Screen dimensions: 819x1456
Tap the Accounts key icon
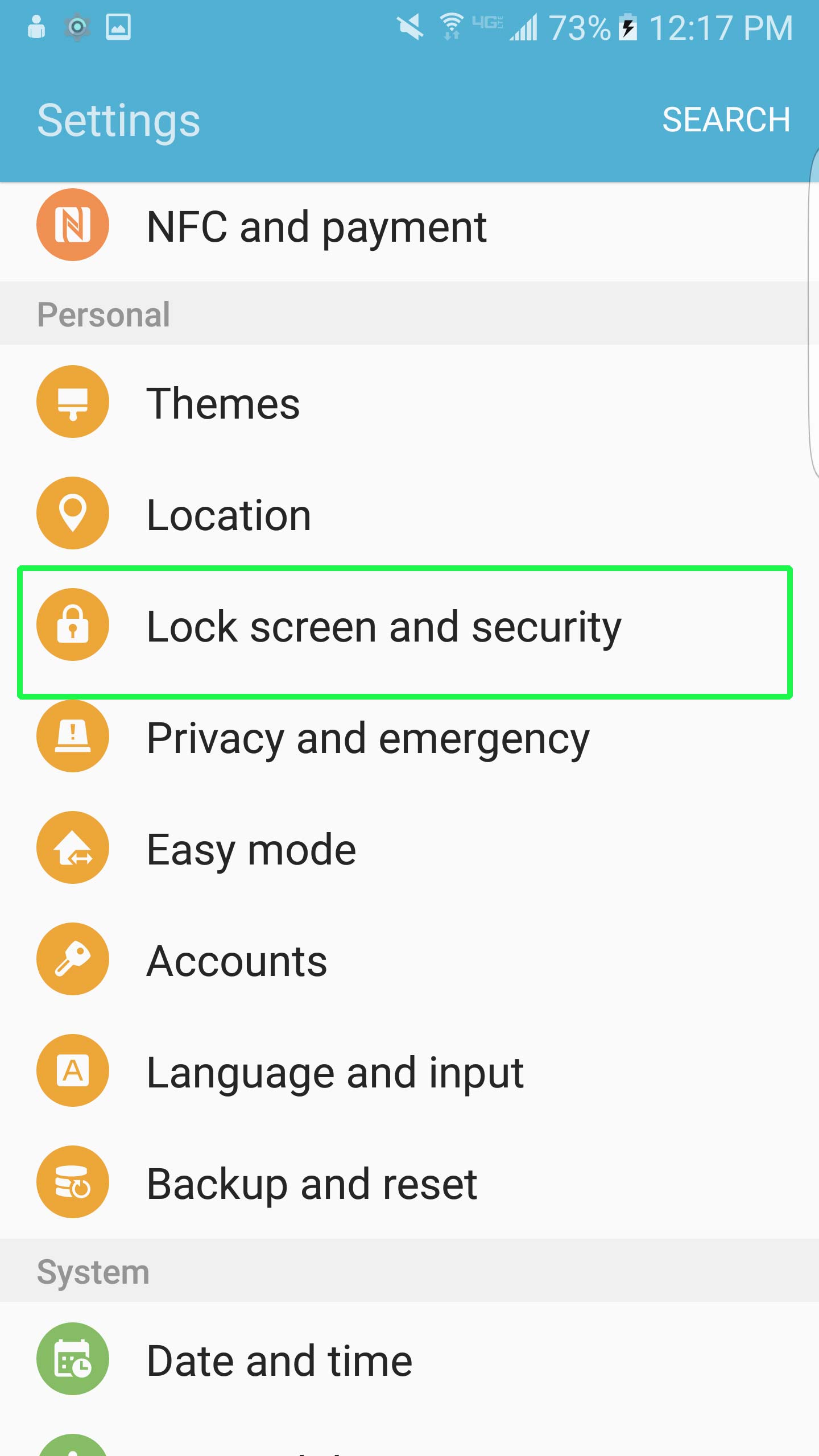[72, 959]
